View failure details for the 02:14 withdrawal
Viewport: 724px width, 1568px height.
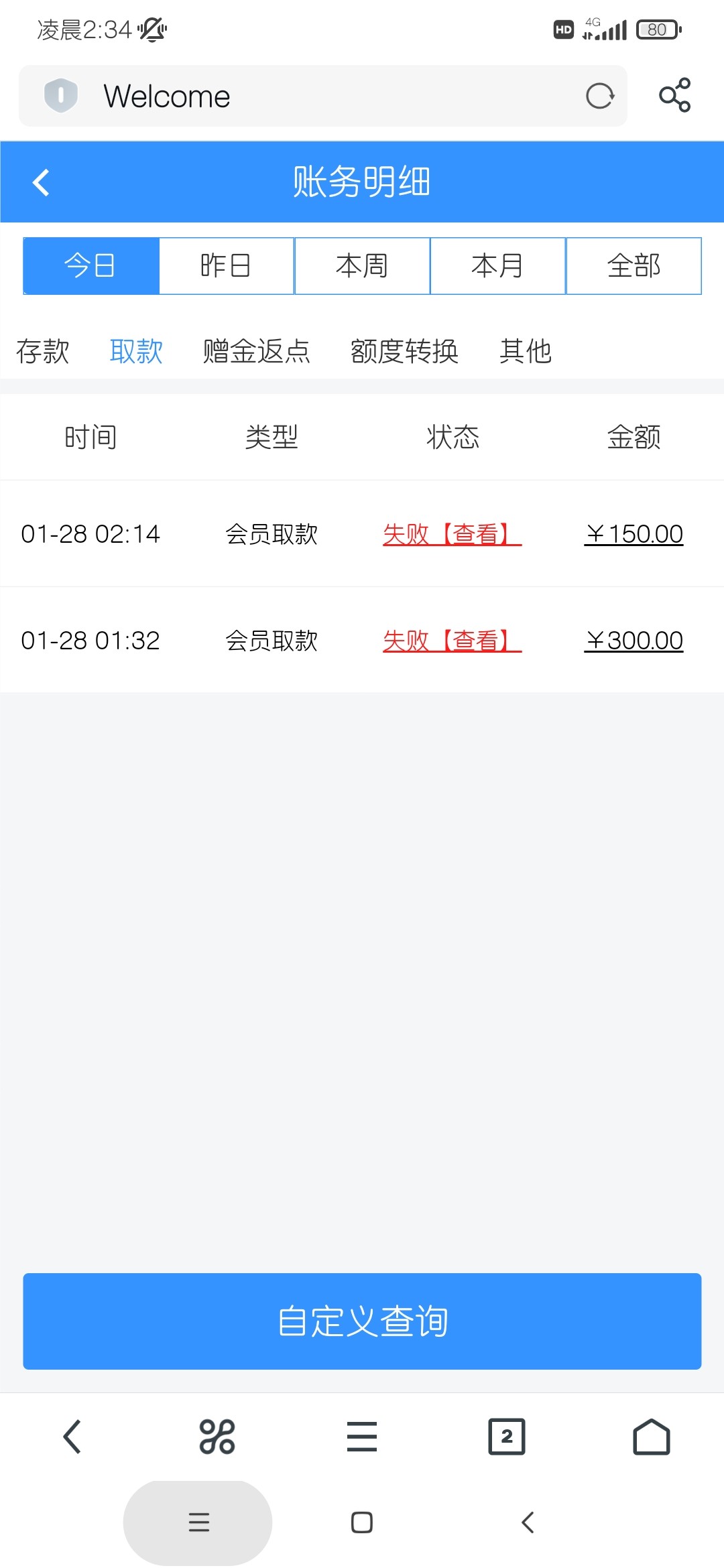pos(452,534)
